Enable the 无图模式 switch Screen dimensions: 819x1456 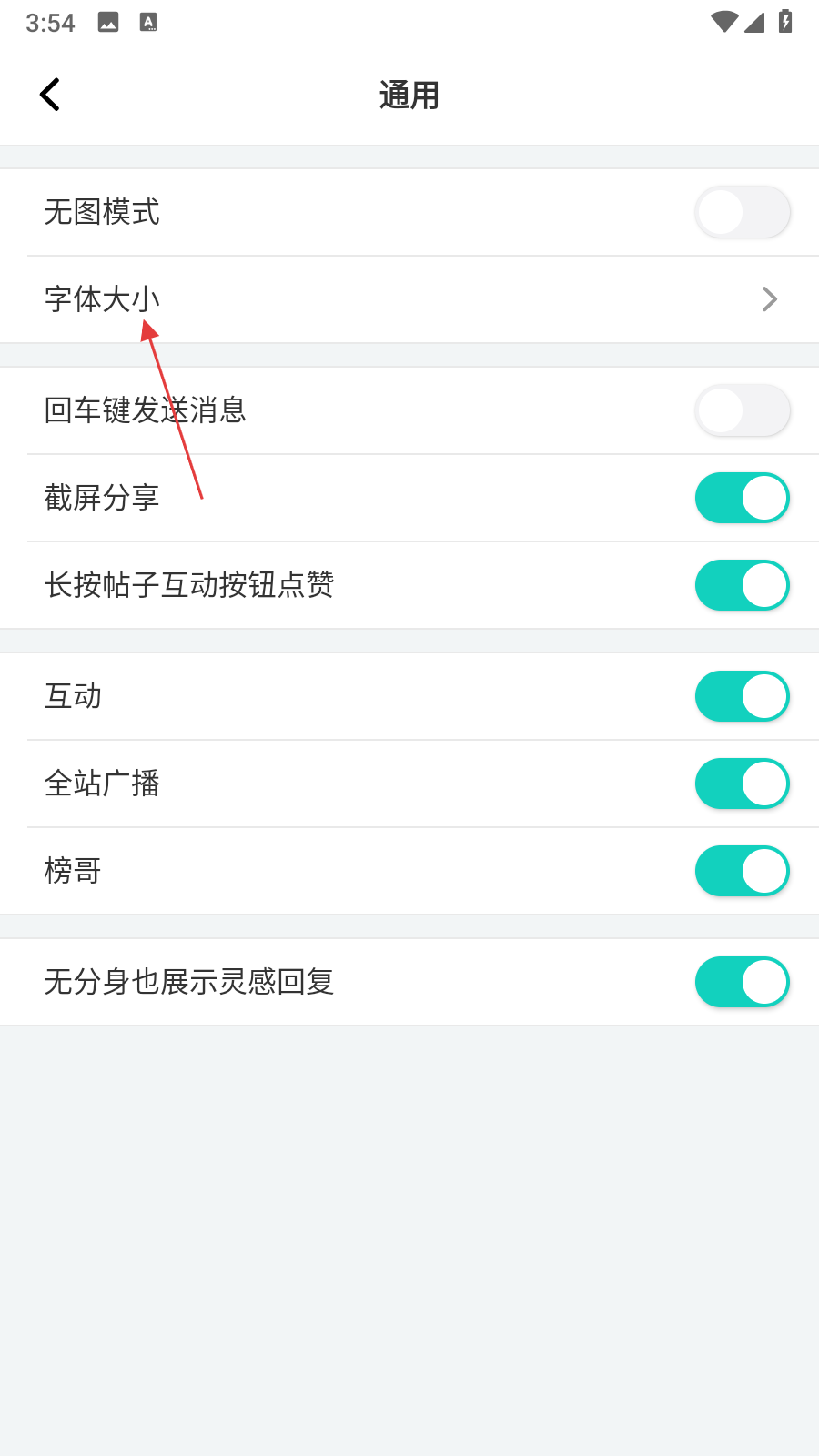(x=742, y=212)
